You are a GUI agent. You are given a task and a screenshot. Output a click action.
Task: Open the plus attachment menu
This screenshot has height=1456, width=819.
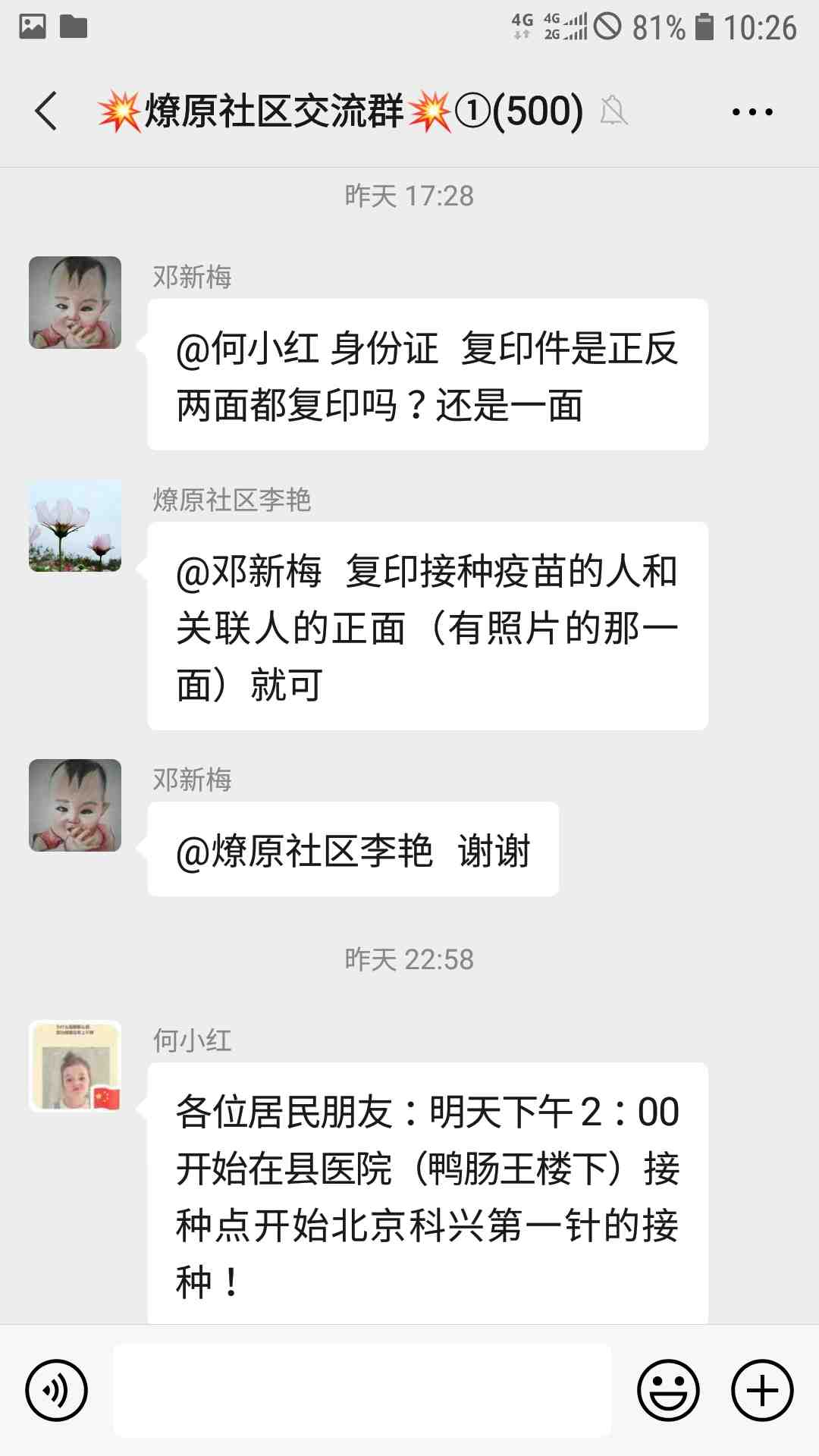point(762,1390)
